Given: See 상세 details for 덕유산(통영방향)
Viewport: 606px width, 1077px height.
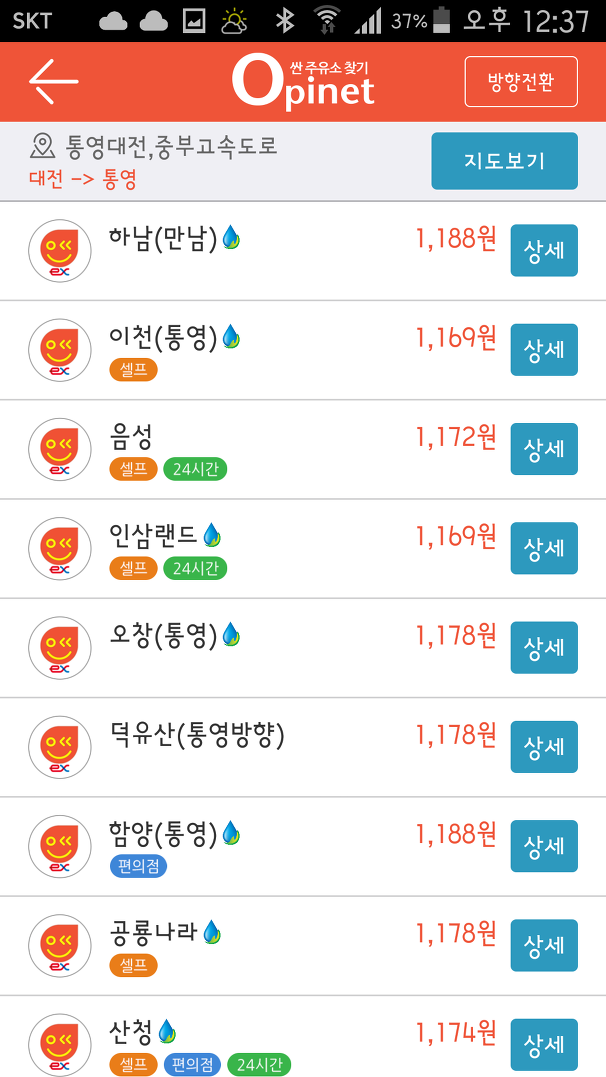Looking at the screenshot, I should 543,747.
